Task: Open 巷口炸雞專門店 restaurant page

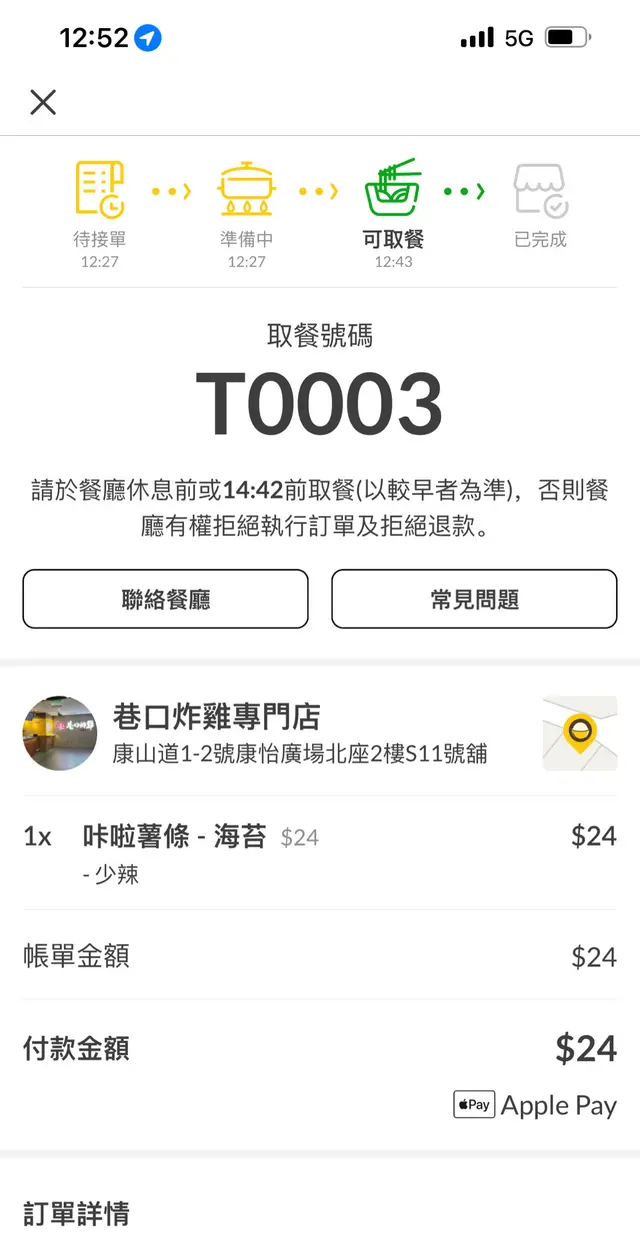Action: point(216,717)
